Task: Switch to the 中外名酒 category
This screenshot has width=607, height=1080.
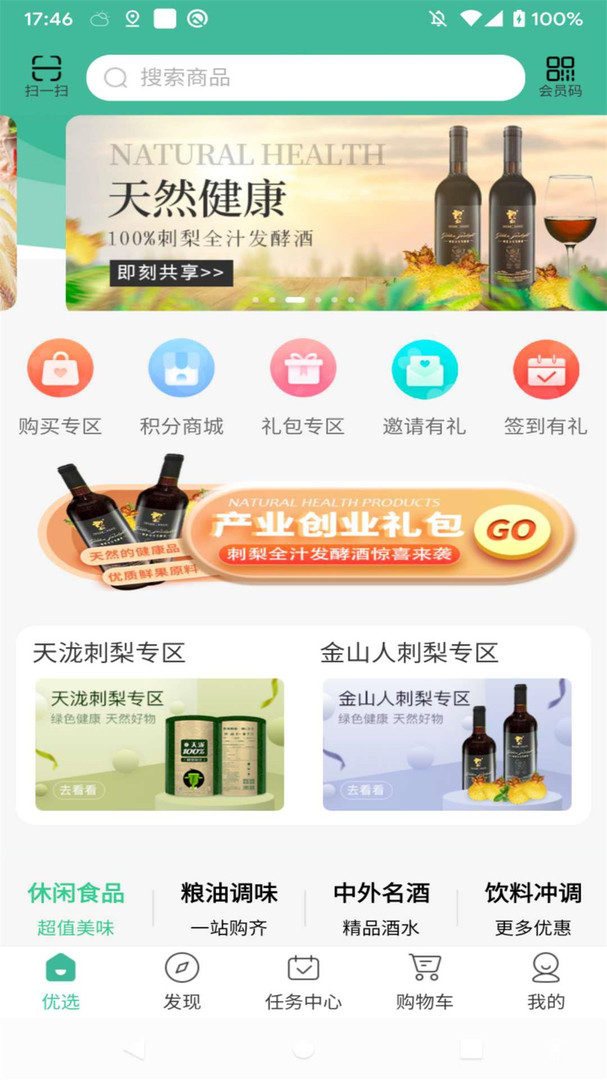Action: pos(381,908)
